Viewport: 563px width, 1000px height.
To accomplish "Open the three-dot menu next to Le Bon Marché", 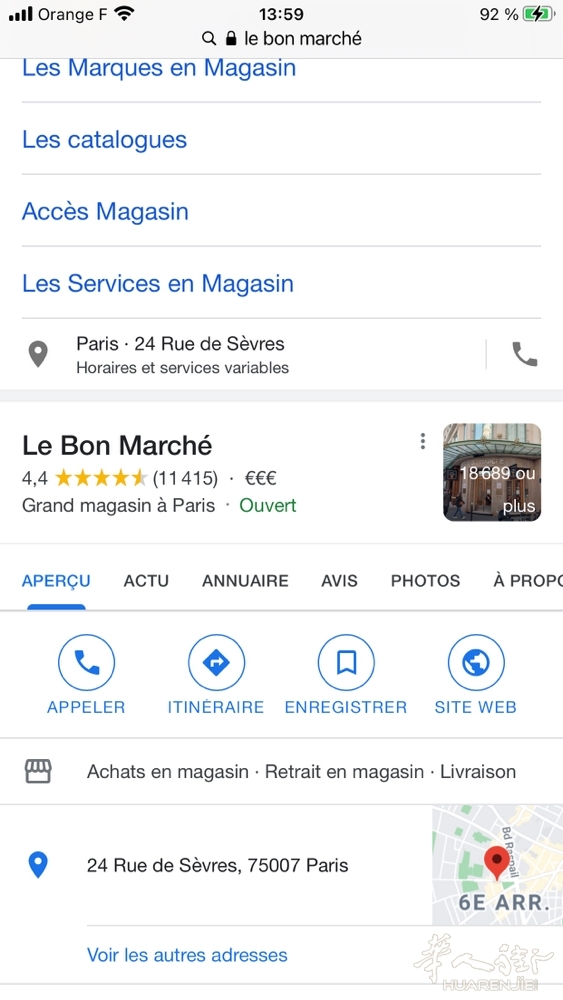I will pyautogui.click(x=423, y=441).
